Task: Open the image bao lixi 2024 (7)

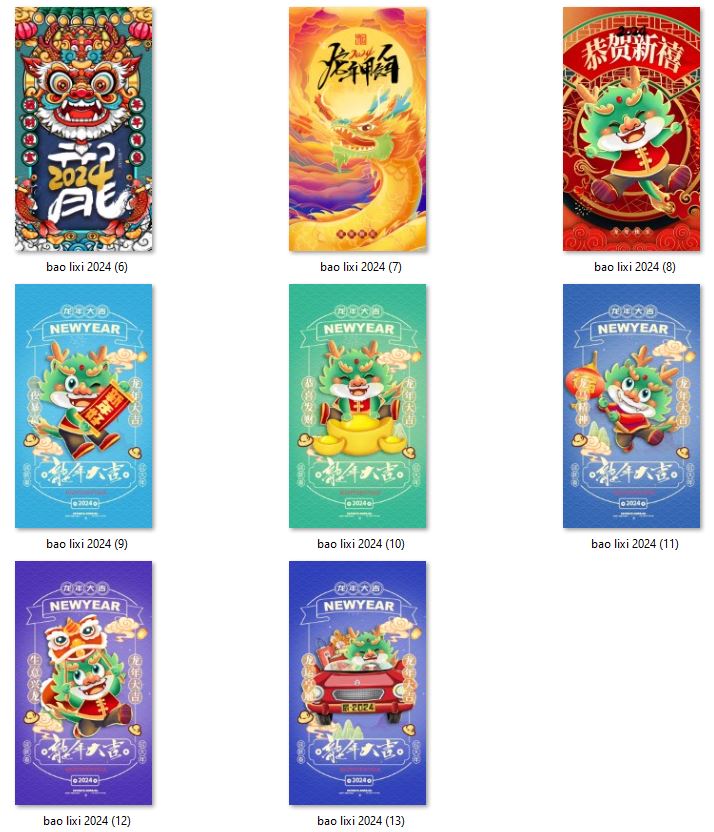Action: click(x=358, y=129)
